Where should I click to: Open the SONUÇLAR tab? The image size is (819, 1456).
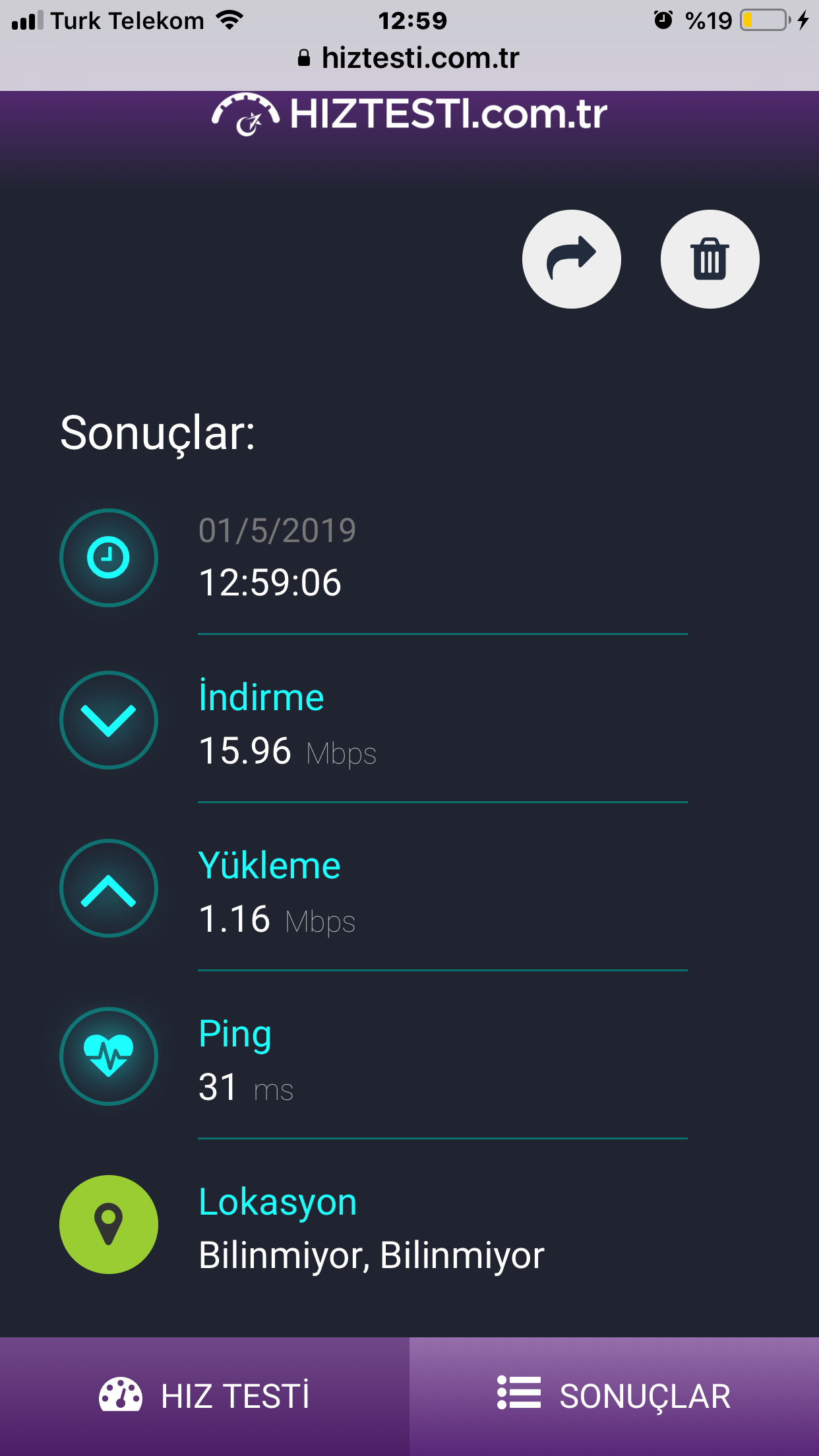[614, 1396]
